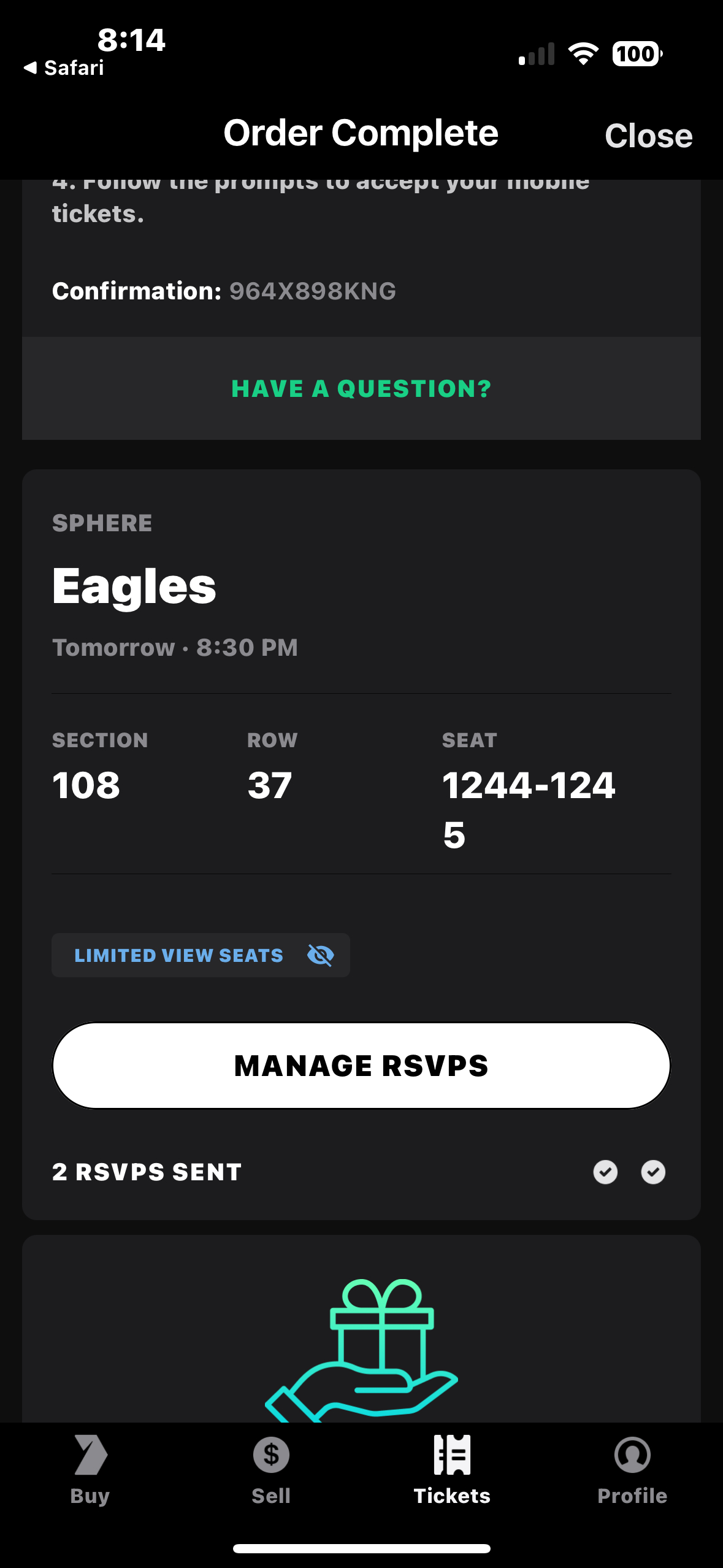723x1568 pixels.
Task: Tap the second RSVP checkmark badge
Action: (x=652, y=1172)
